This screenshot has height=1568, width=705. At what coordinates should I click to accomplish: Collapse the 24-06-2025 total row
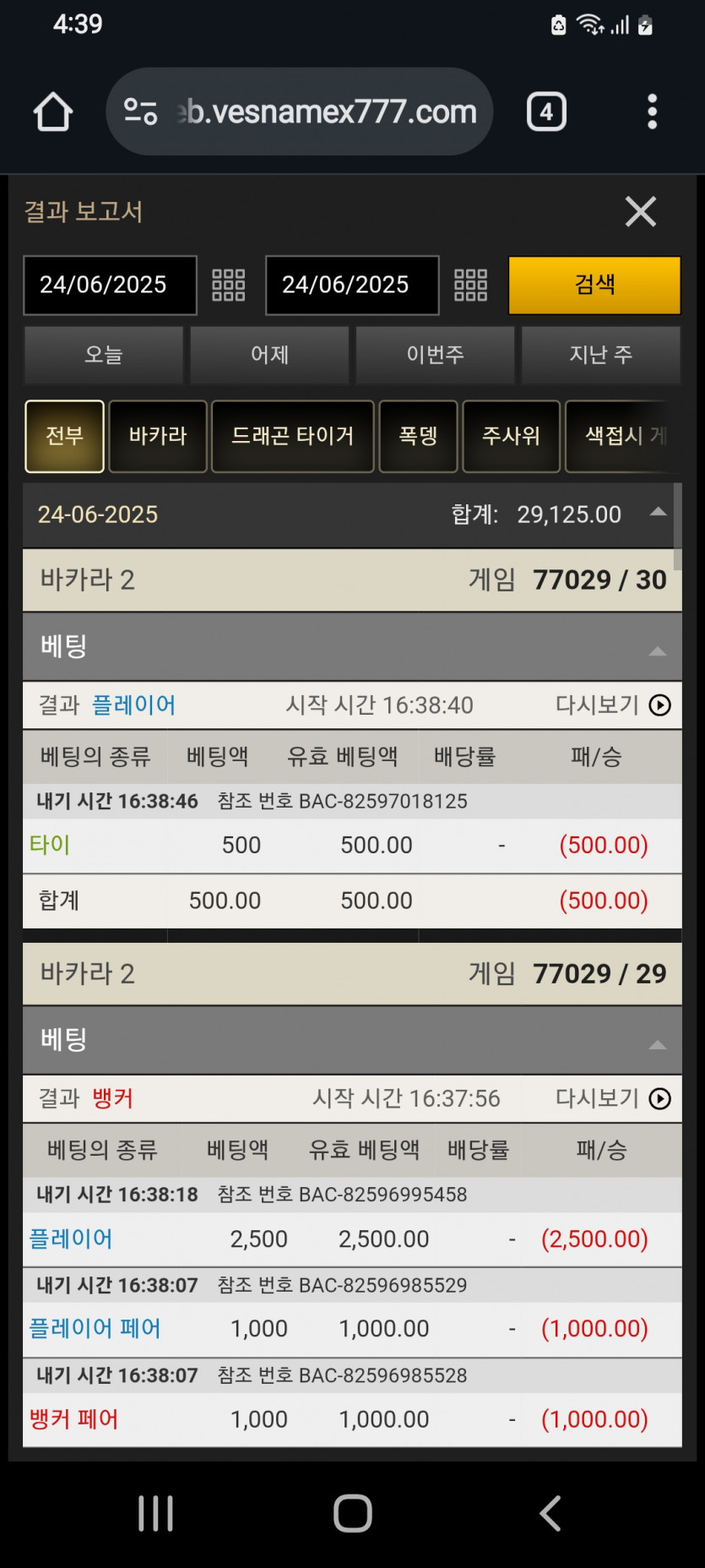coord(658,513)
